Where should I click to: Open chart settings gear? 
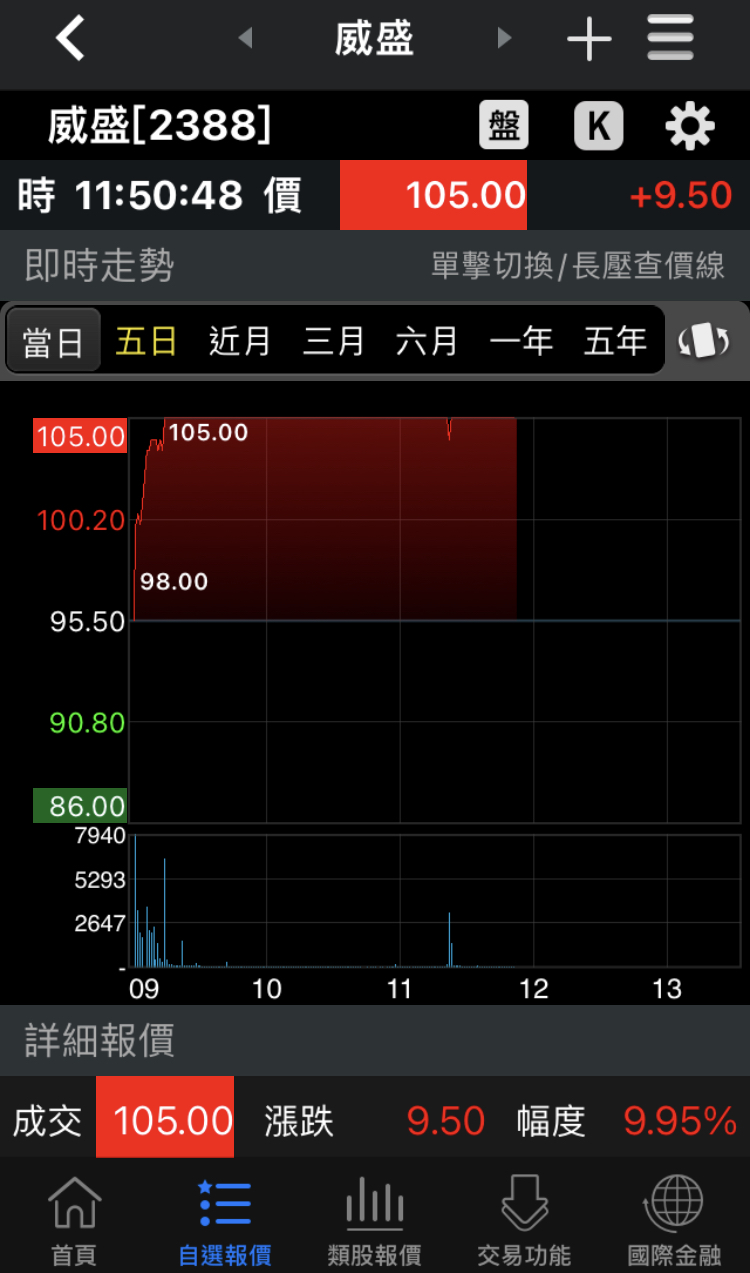tap(690, 126)
